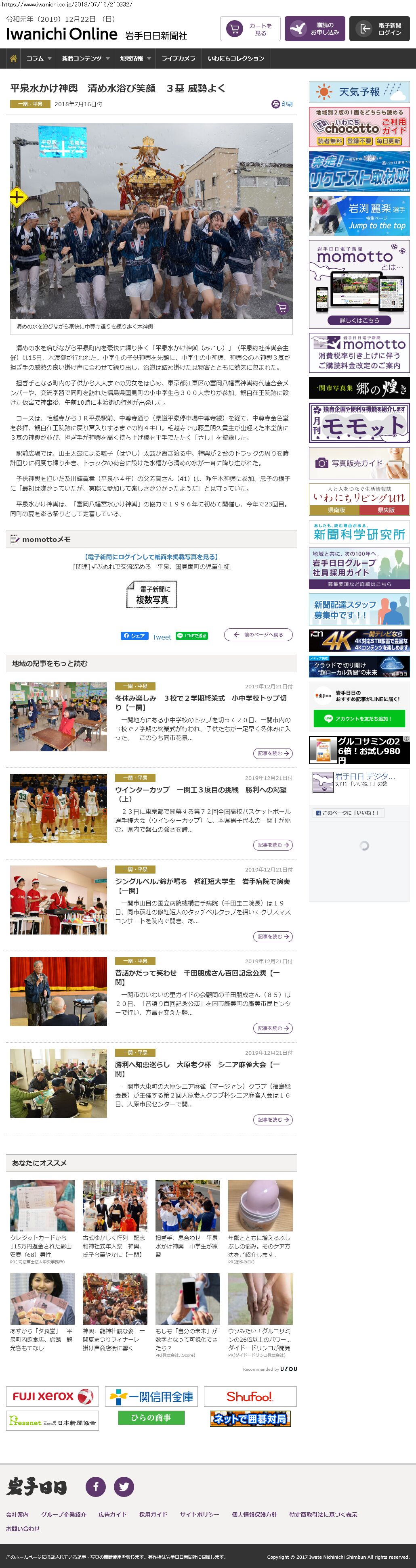Viewport: 416px width, 1568px height.
Task: Tap 購読のお申し込み subscription button
Action: pos(314,29)
